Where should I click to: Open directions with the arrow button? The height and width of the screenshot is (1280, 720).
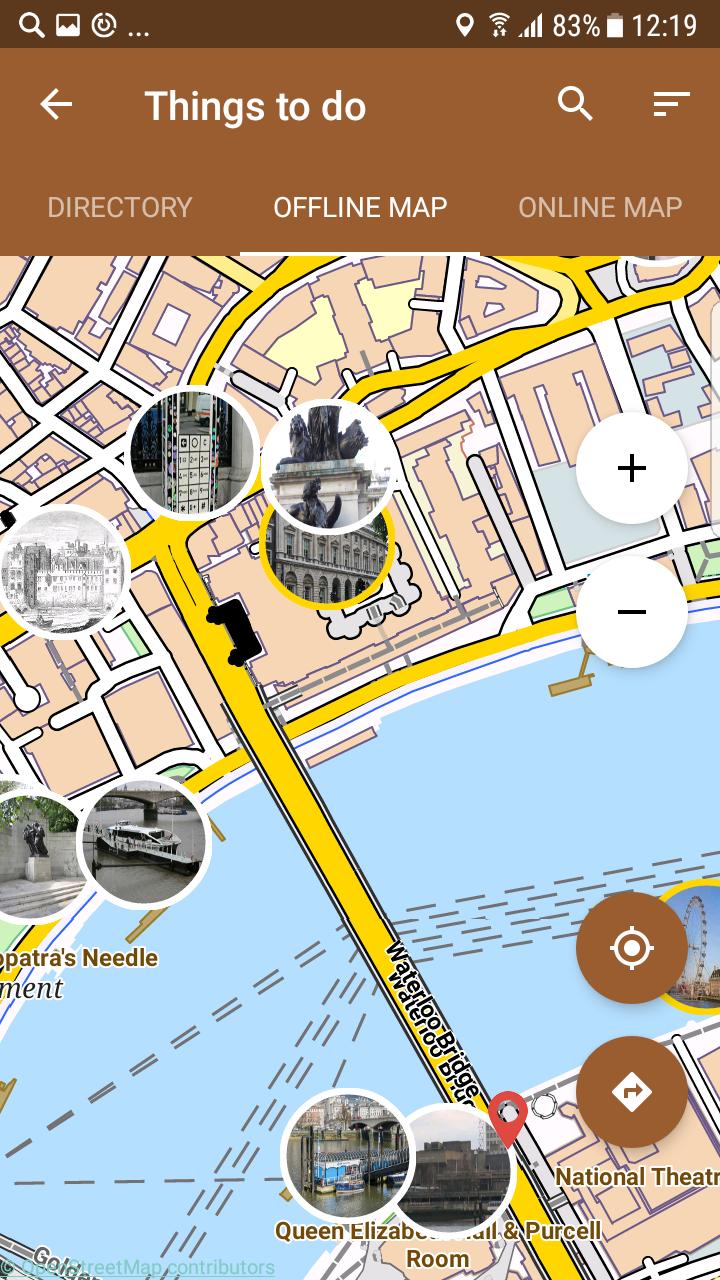[x=631, y=1091]
